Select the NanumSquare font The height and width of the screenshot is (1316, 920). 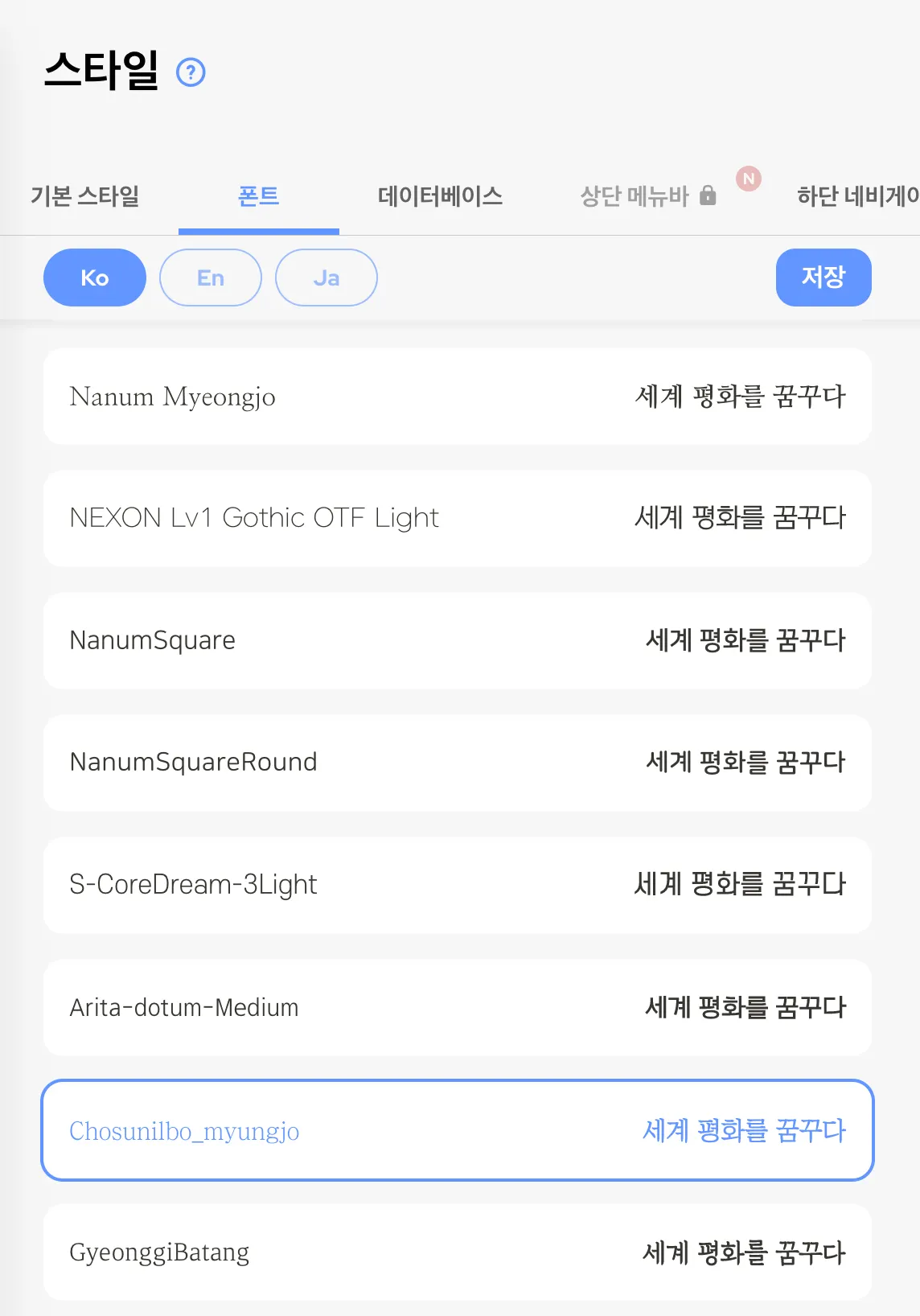tap(458, 640)
